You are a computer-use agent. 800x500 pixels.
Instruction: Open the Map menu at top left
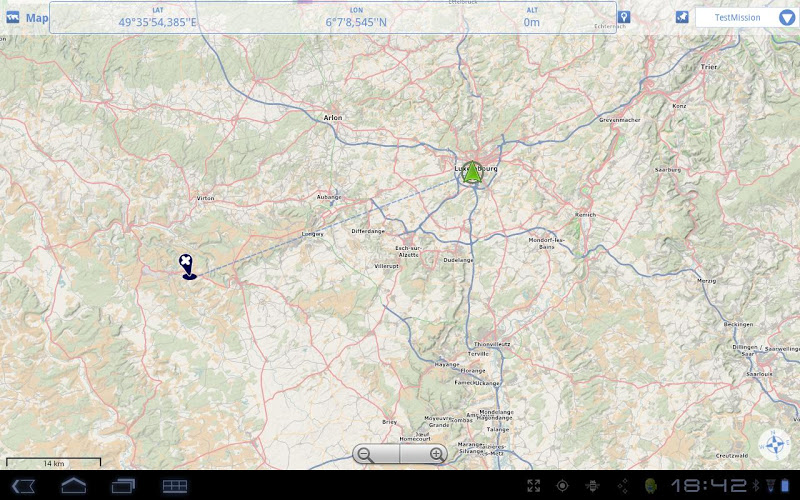pos(26,17)
